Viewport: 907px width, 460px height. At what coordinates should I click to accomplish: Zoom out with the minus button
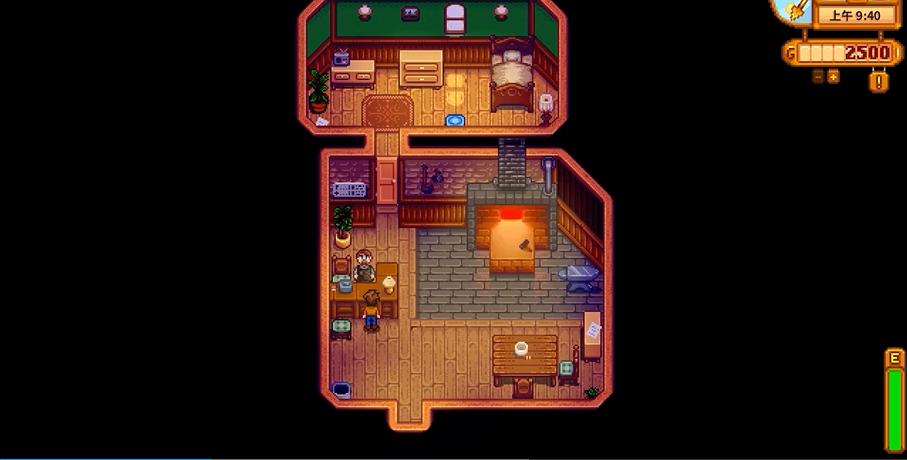pos(818,76)
